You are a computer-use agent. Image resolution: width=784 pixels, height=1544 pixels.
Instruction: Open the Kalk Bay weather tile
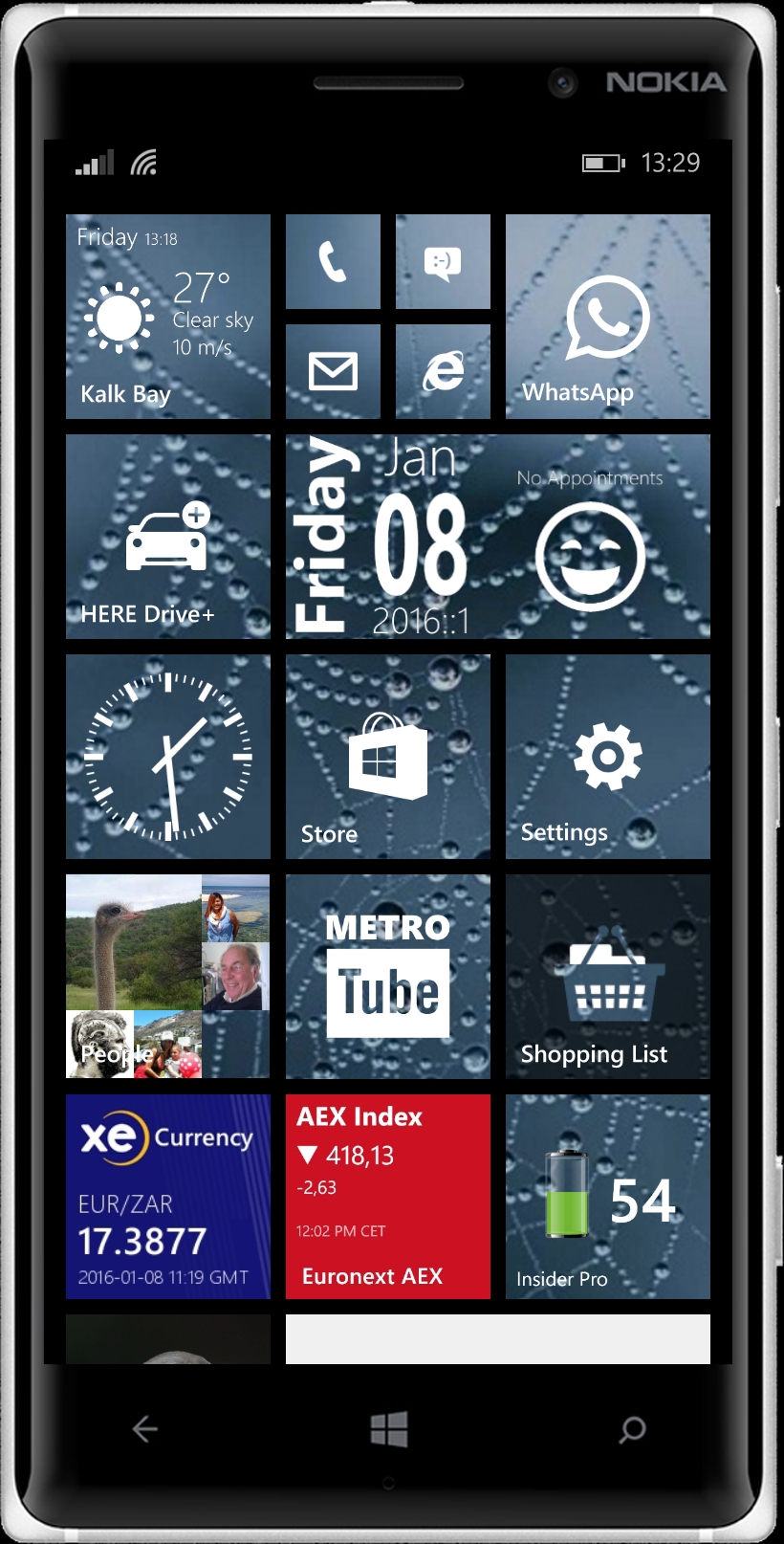pyautogui.click(x=167, y=317)
